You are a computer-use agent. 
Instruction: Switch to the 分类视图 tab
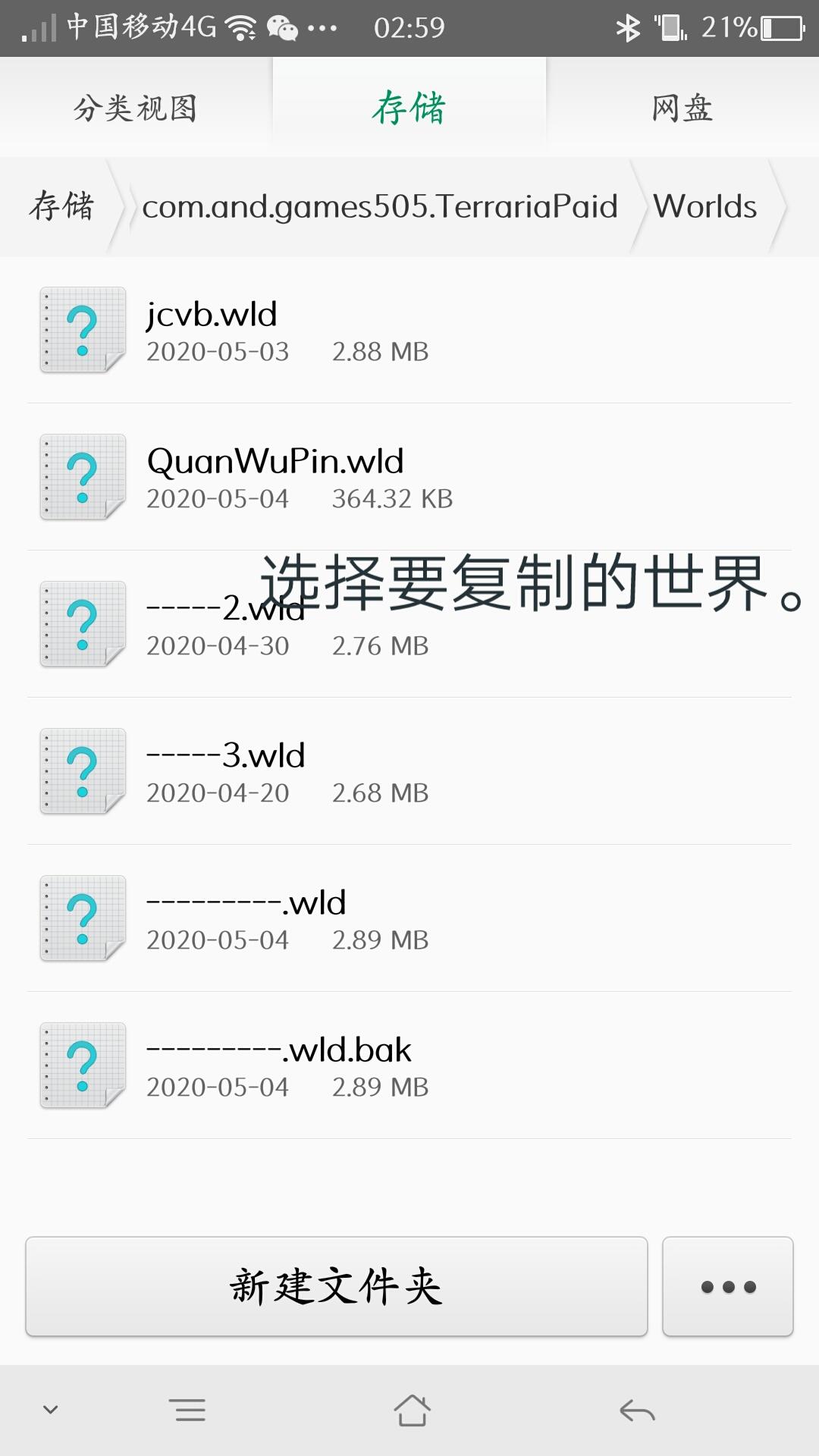[136, 108]
